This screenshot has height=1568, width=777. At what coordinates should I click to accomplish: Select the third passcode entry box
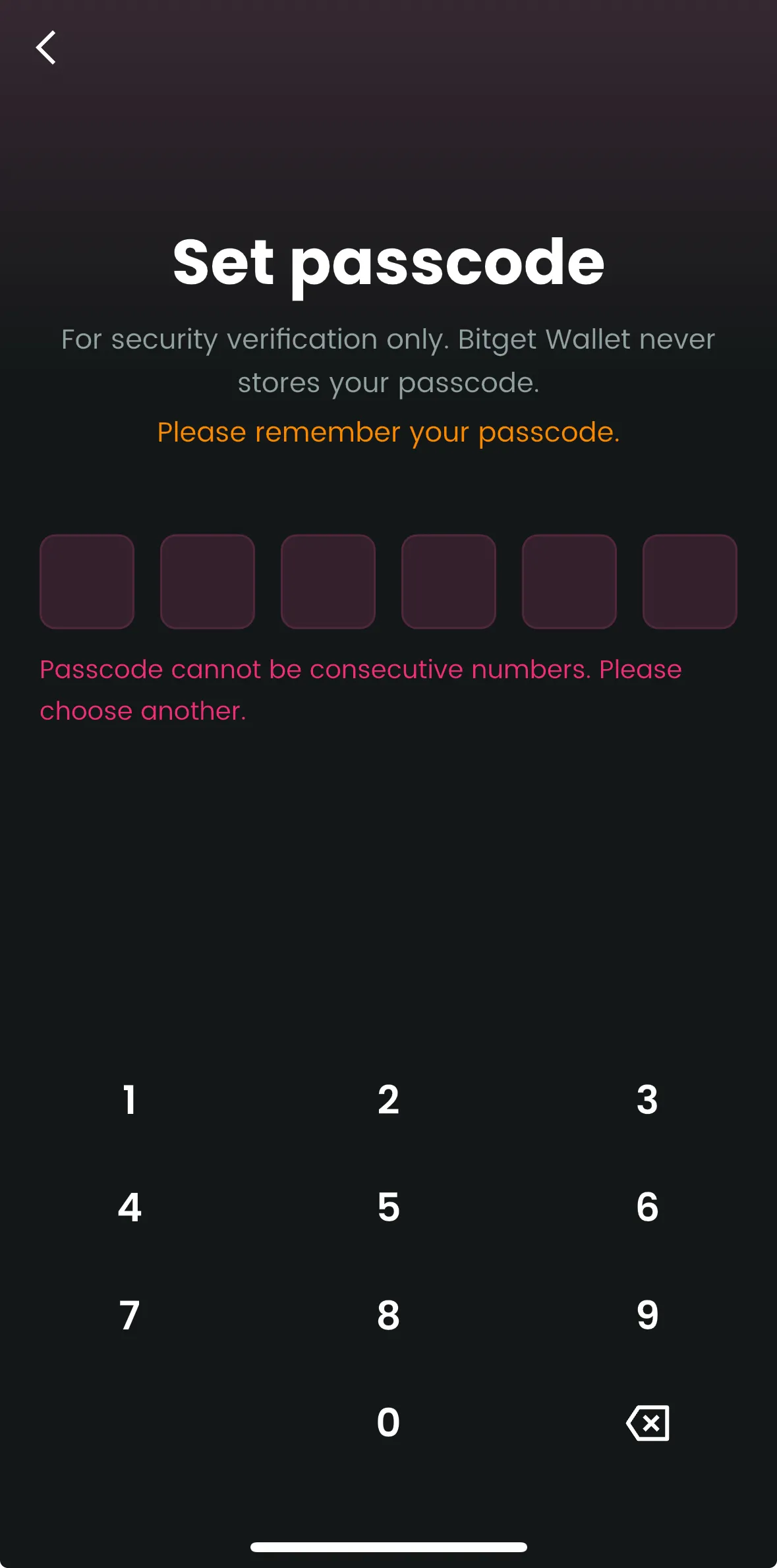[x=328, y=581]
